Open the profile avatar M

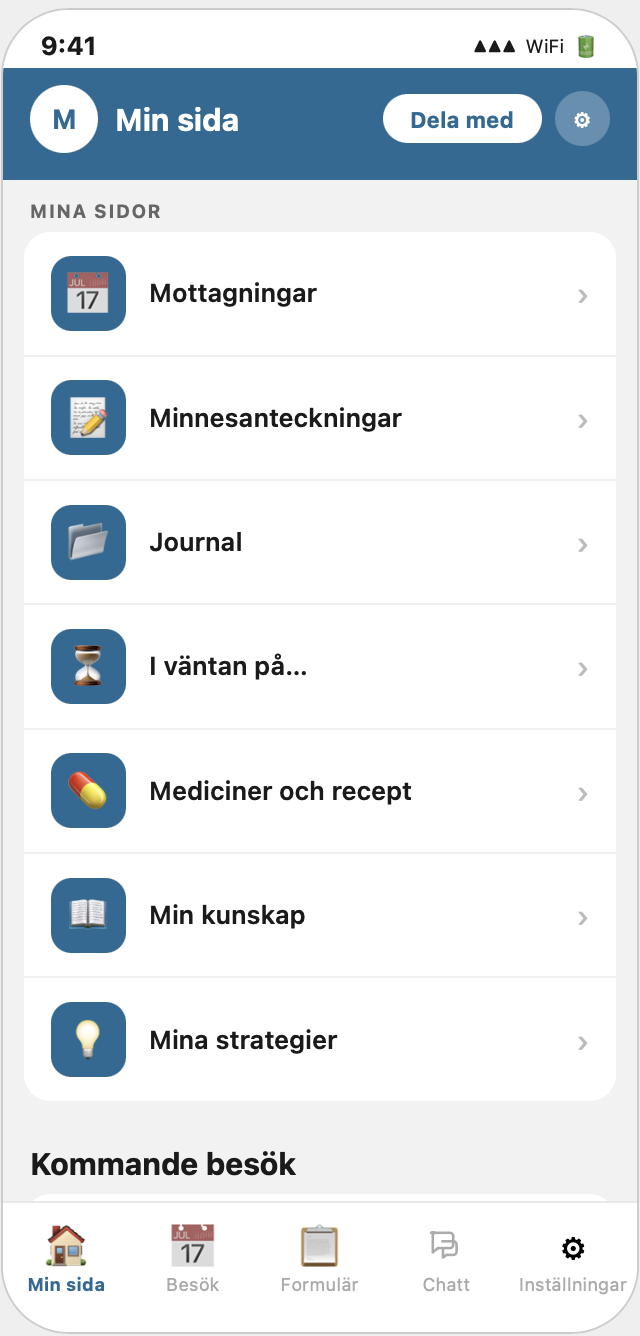coord(64,120)
